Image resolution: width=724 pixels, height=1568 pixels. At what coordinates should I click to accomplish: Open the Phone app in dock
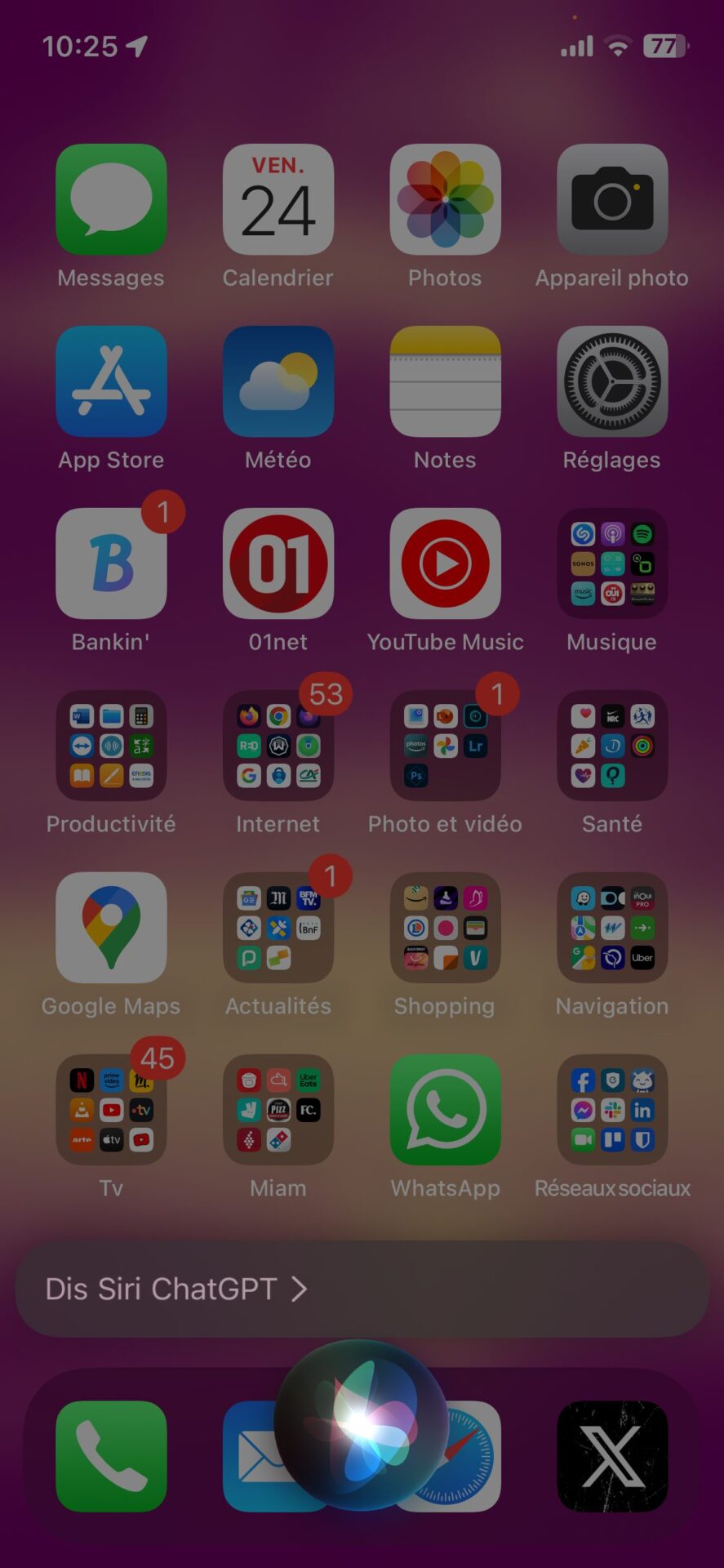click(x=111, y=1456)
